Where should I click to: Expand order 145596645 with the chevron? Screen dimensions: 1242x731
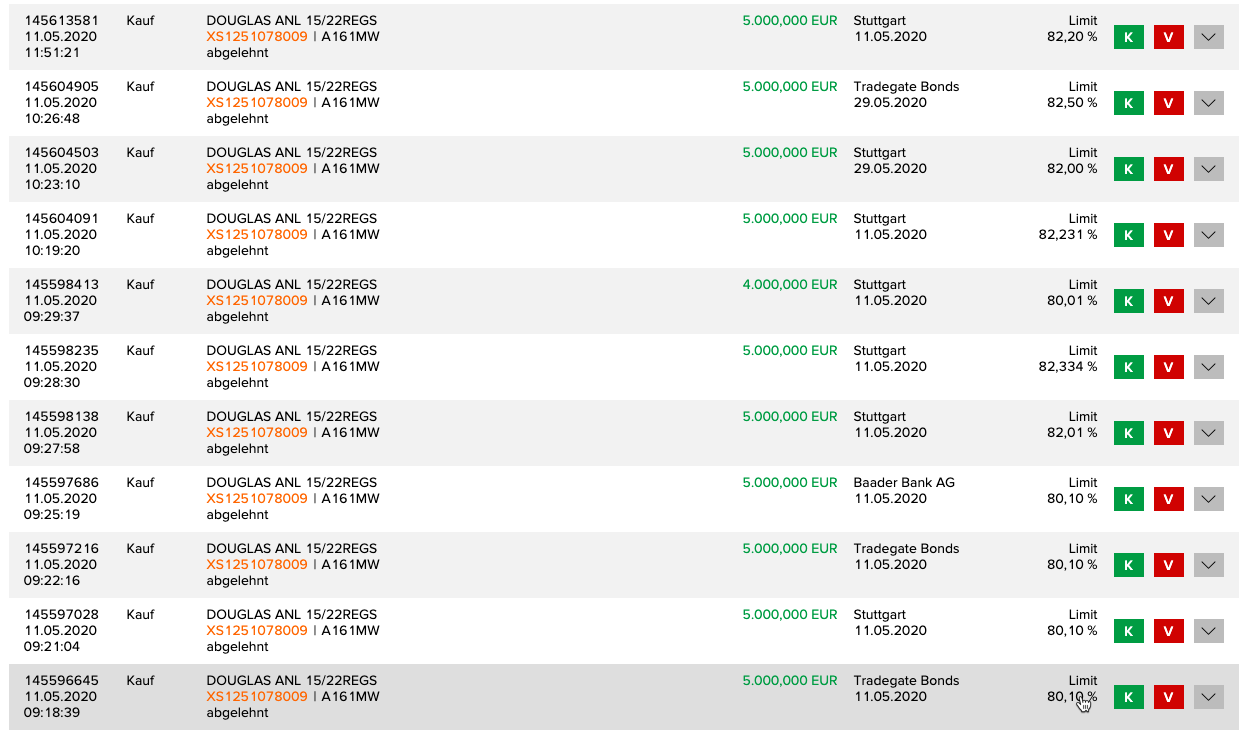pos(1208,697)
